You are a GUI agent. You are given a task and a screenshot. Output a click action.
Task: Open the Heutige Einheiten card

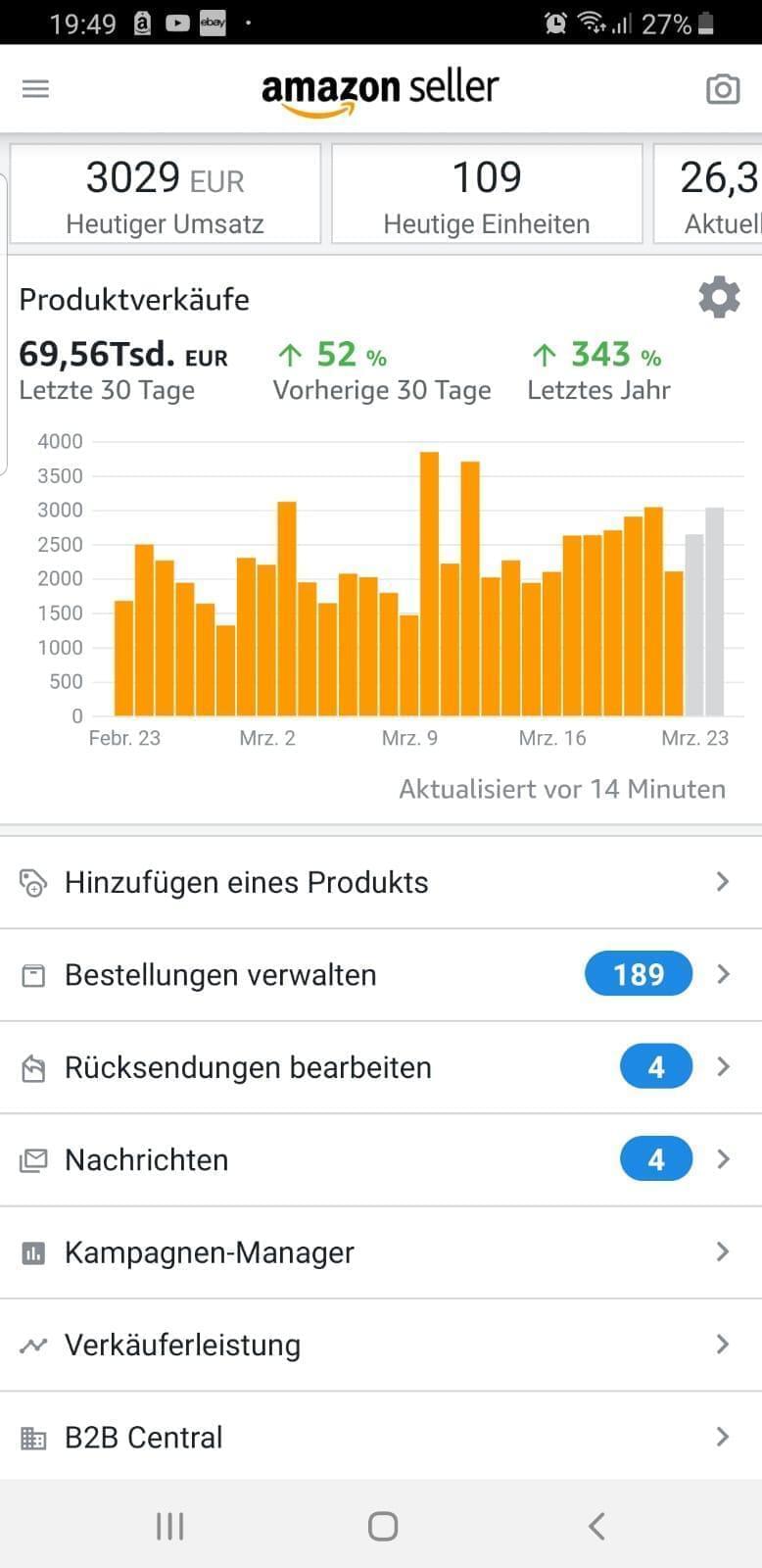click(487, 194)
